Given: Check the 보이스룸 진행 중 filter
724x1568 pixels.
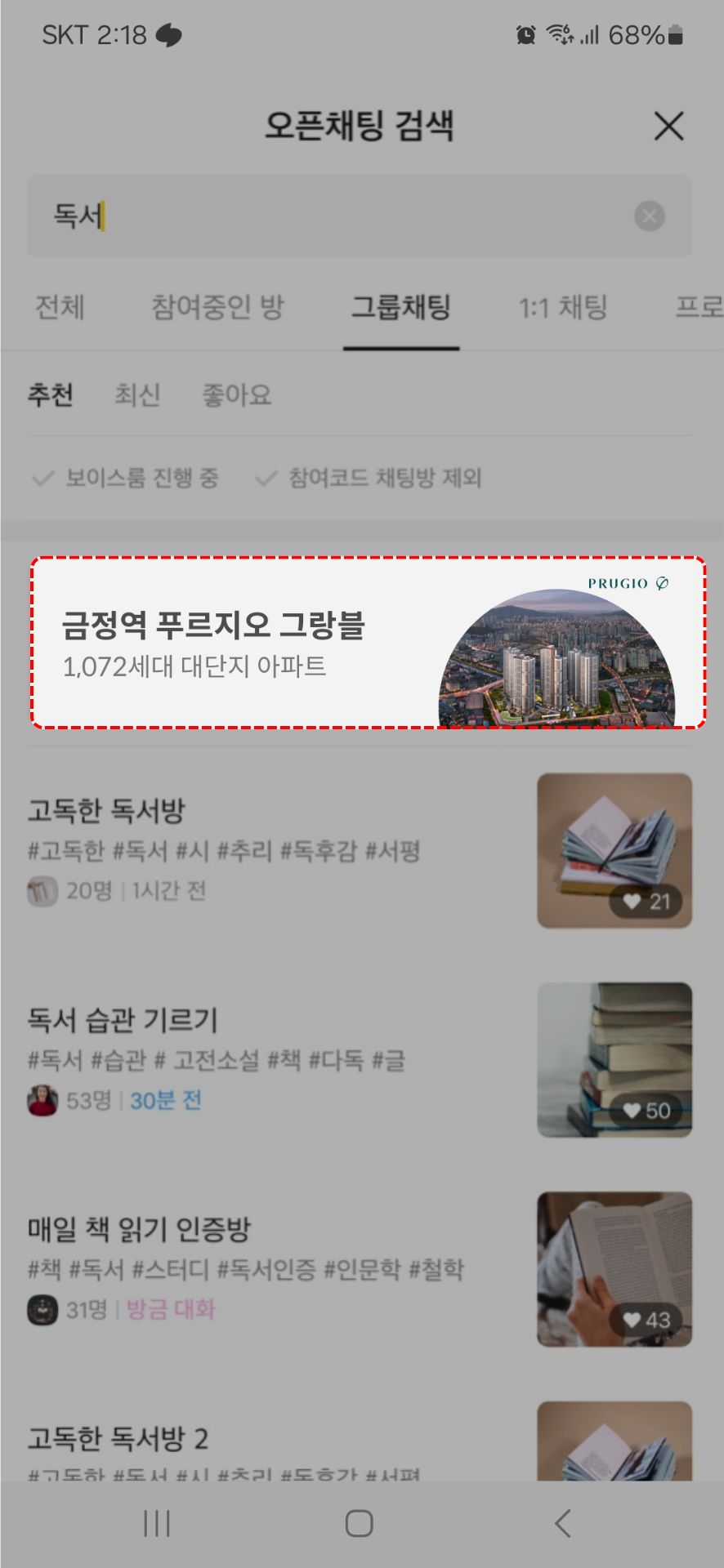Looking at the screenshot, I should pos(125,478).
